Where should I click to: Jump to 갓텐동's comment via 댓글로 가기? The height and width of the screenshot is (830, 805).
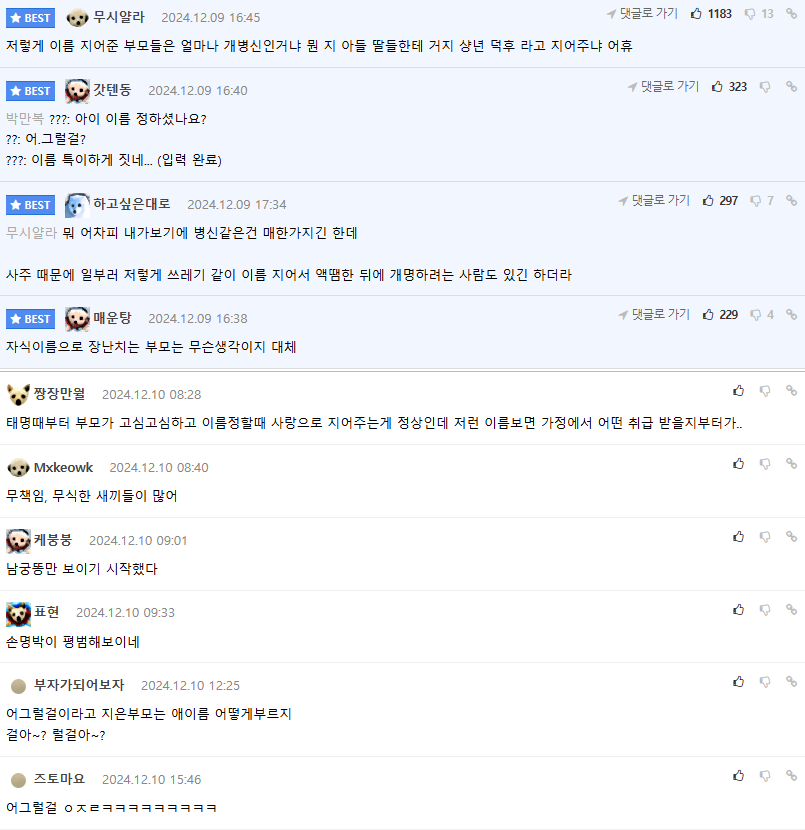[664, 87]
